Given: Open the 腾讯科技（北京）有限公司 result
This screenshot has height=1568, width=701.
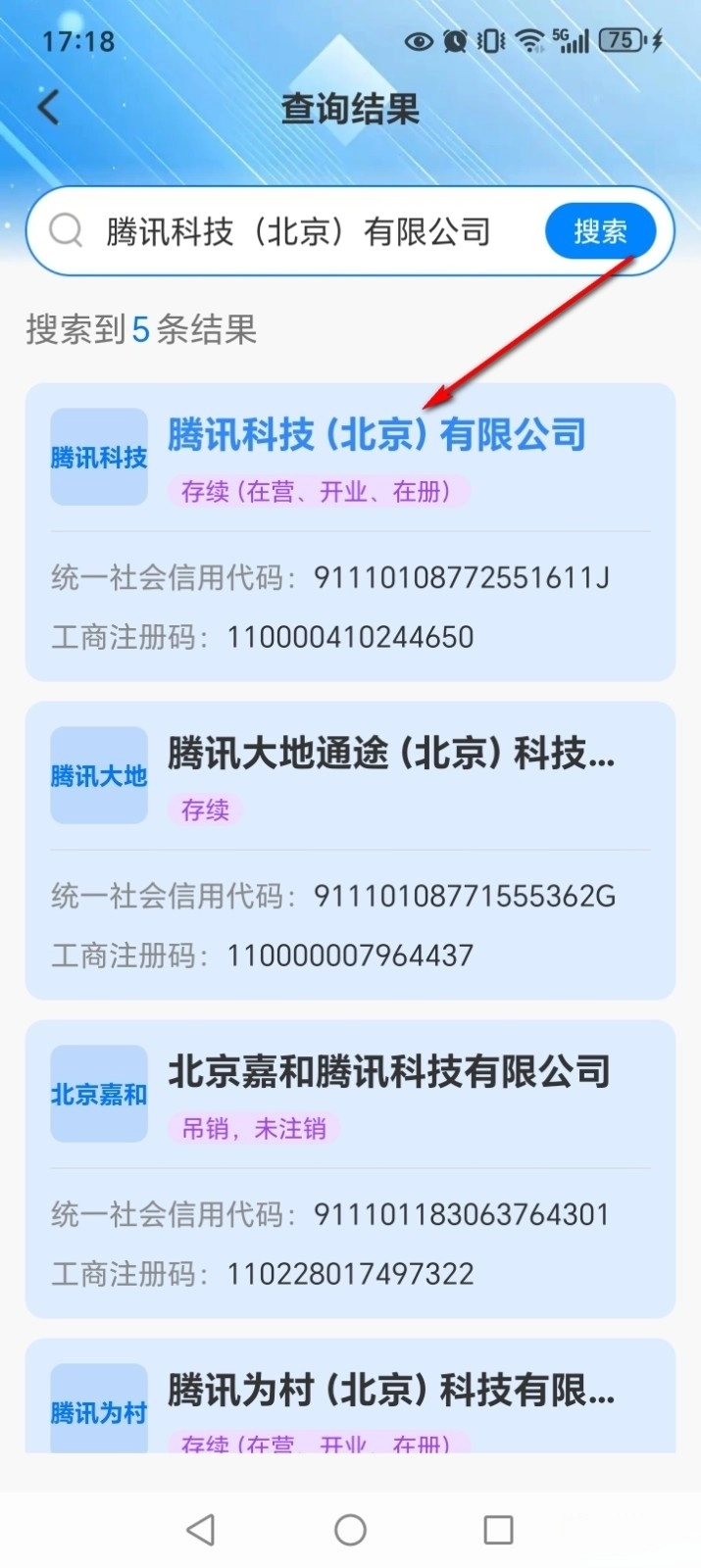Looking at the screenshot, I should (376, 435).
